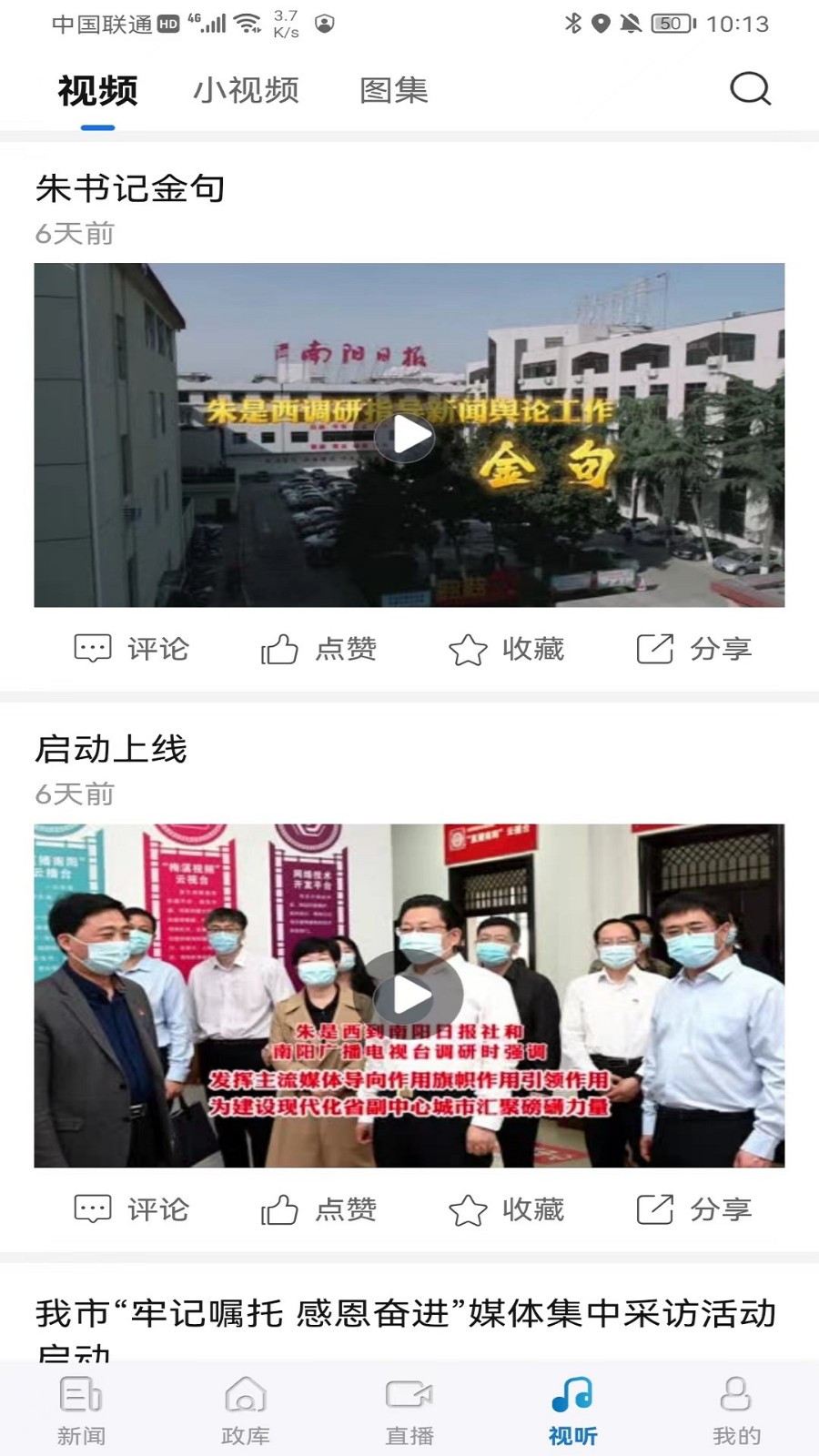Select the 视频 top tab

click(x=97, y=90)
